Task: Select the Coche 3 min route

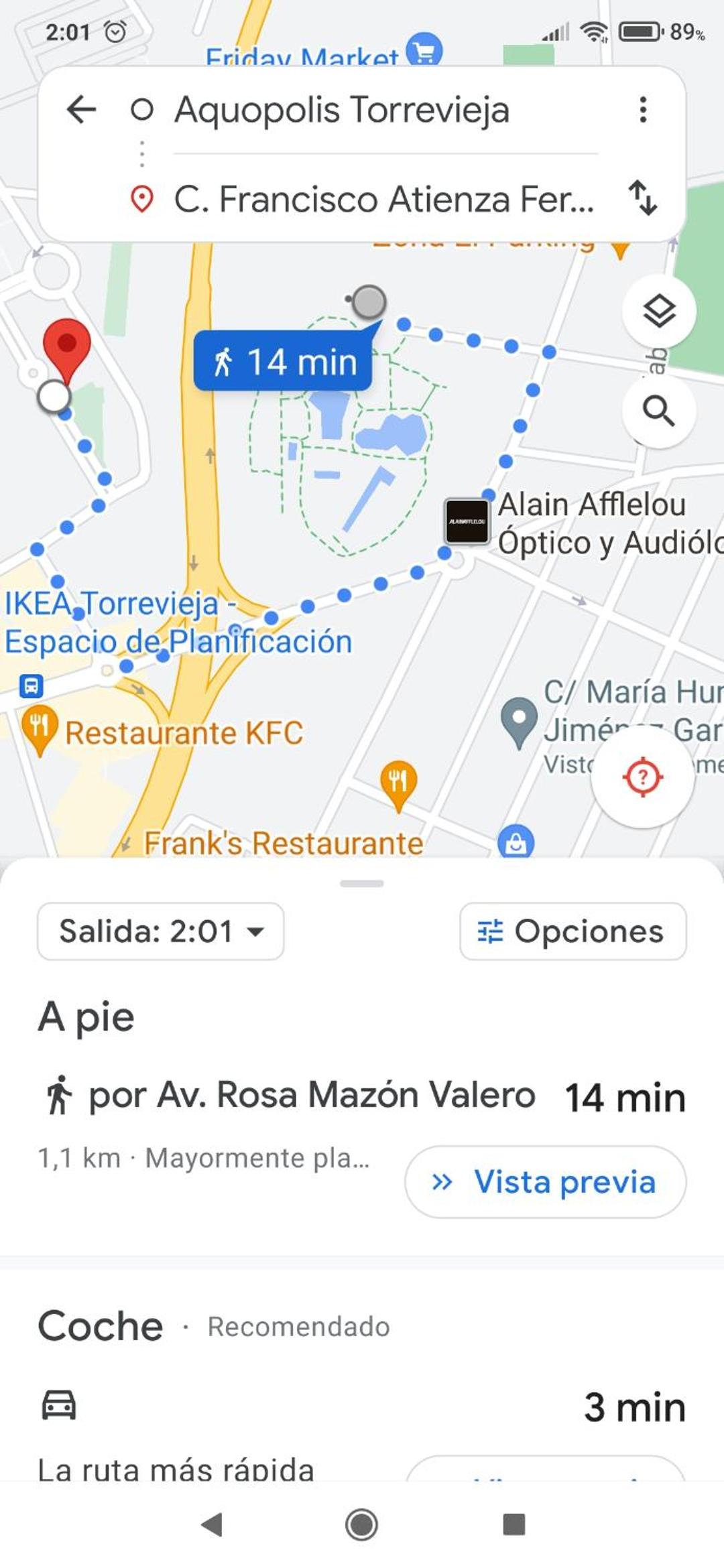Action: [x=362, y=1406]
